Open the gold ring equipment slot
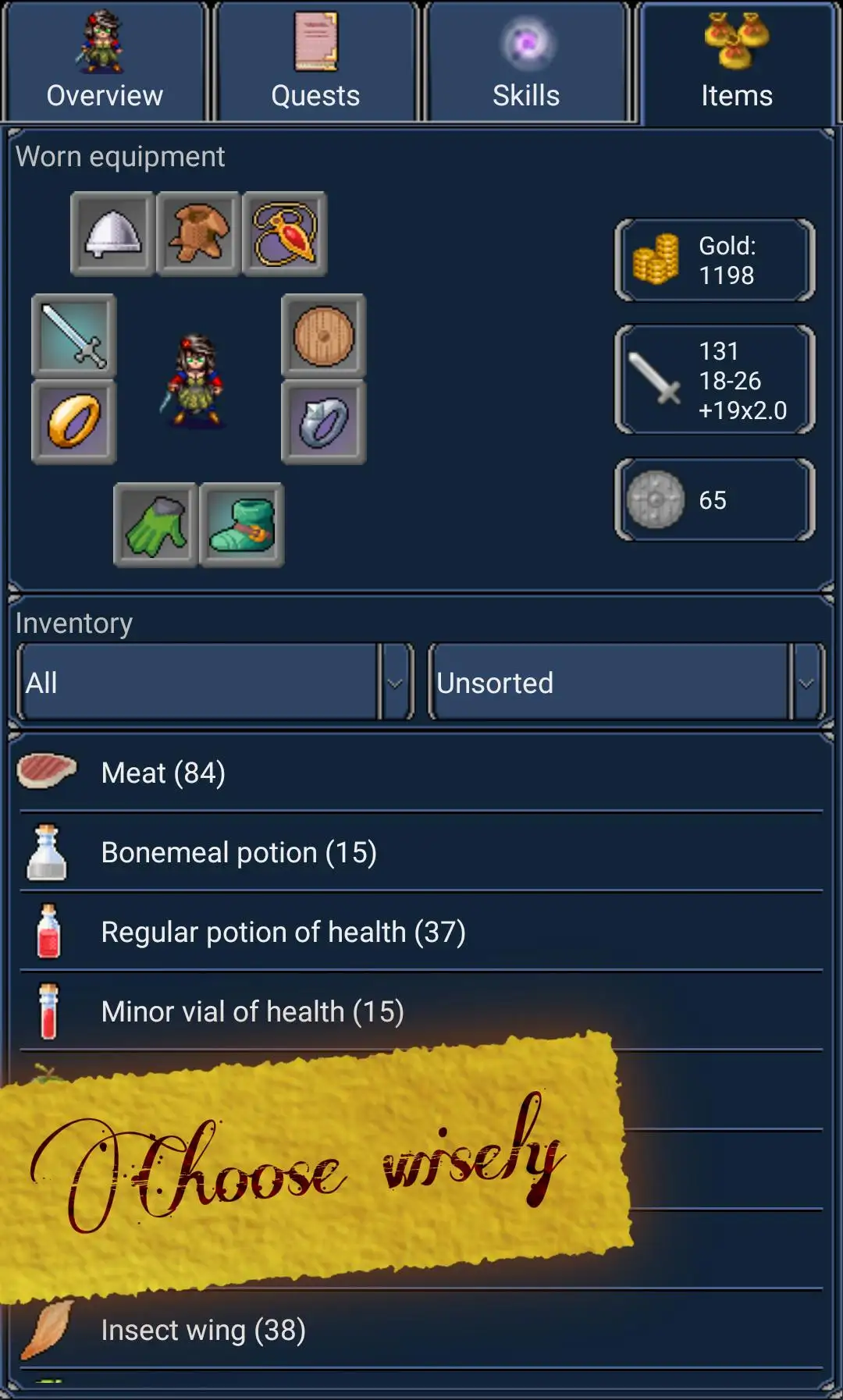 [74, 422]
